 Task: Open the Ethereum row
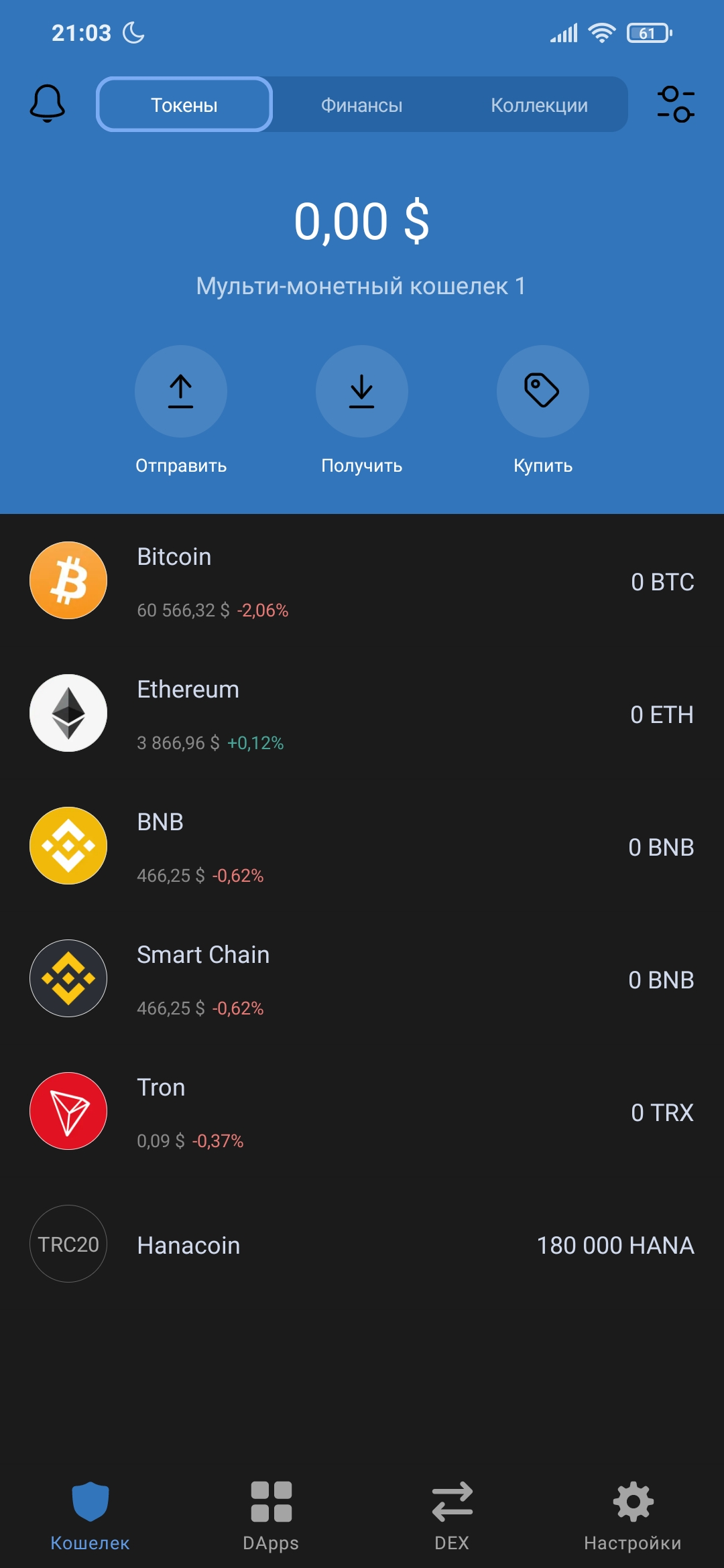362,714
